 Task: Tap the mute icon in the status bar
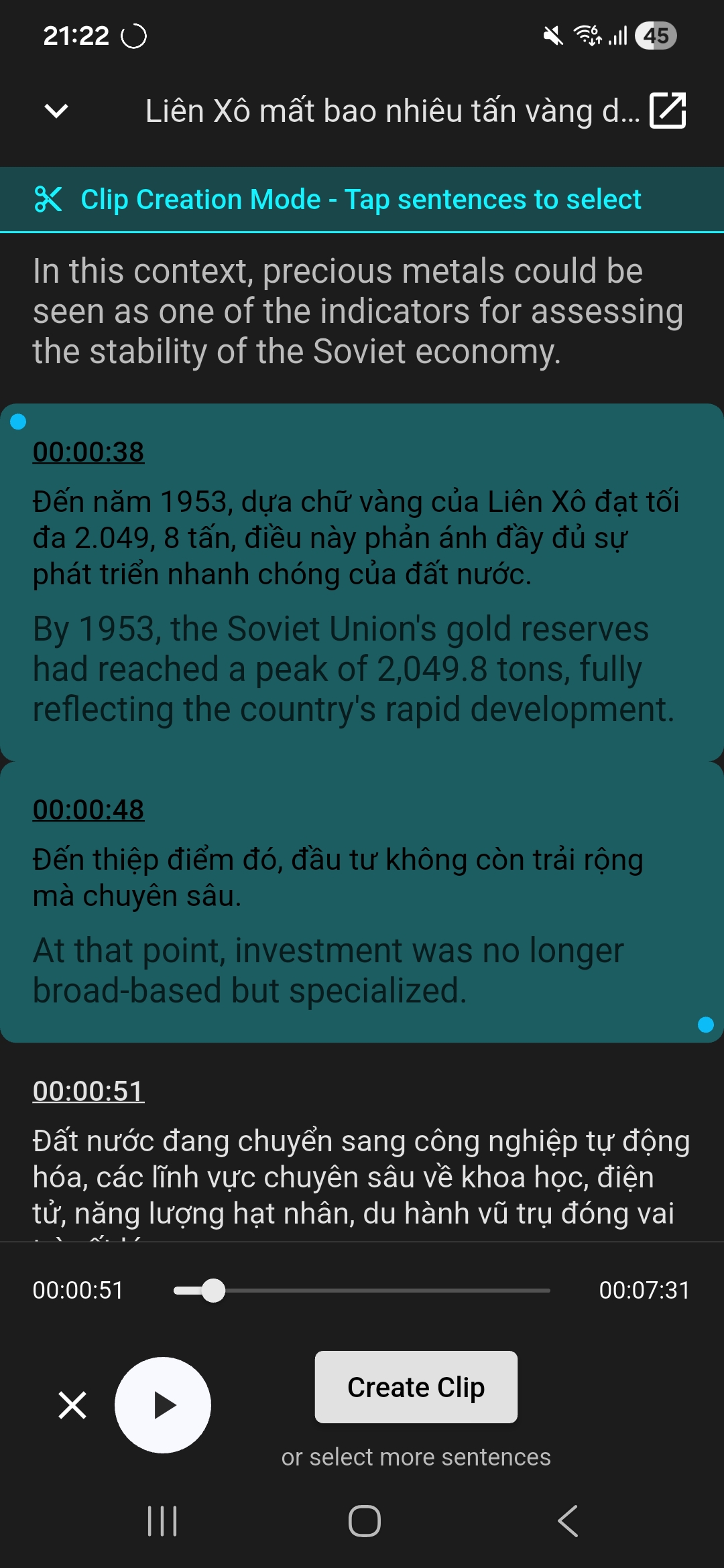[x=552, y=35]
